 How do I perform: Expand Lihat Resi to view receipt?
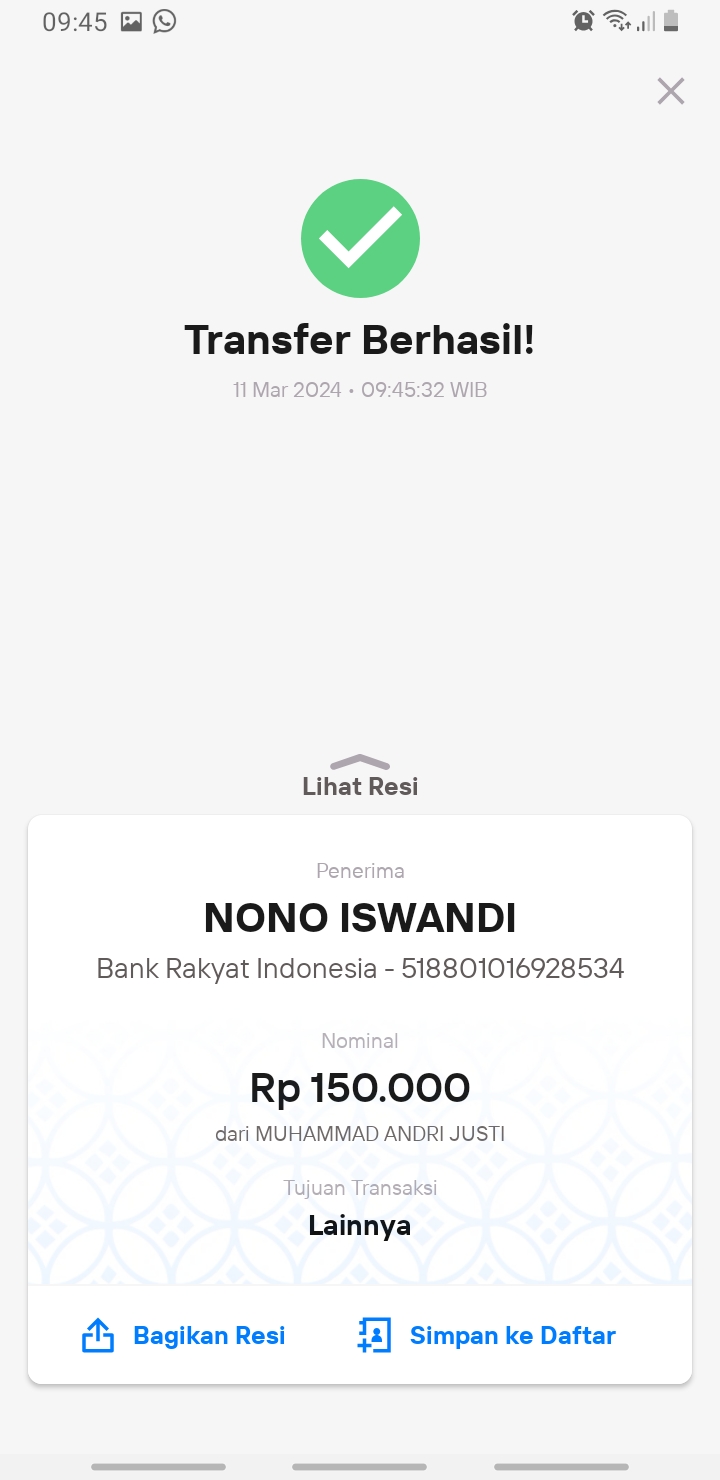pyautogui.click(x=360, y=776)
